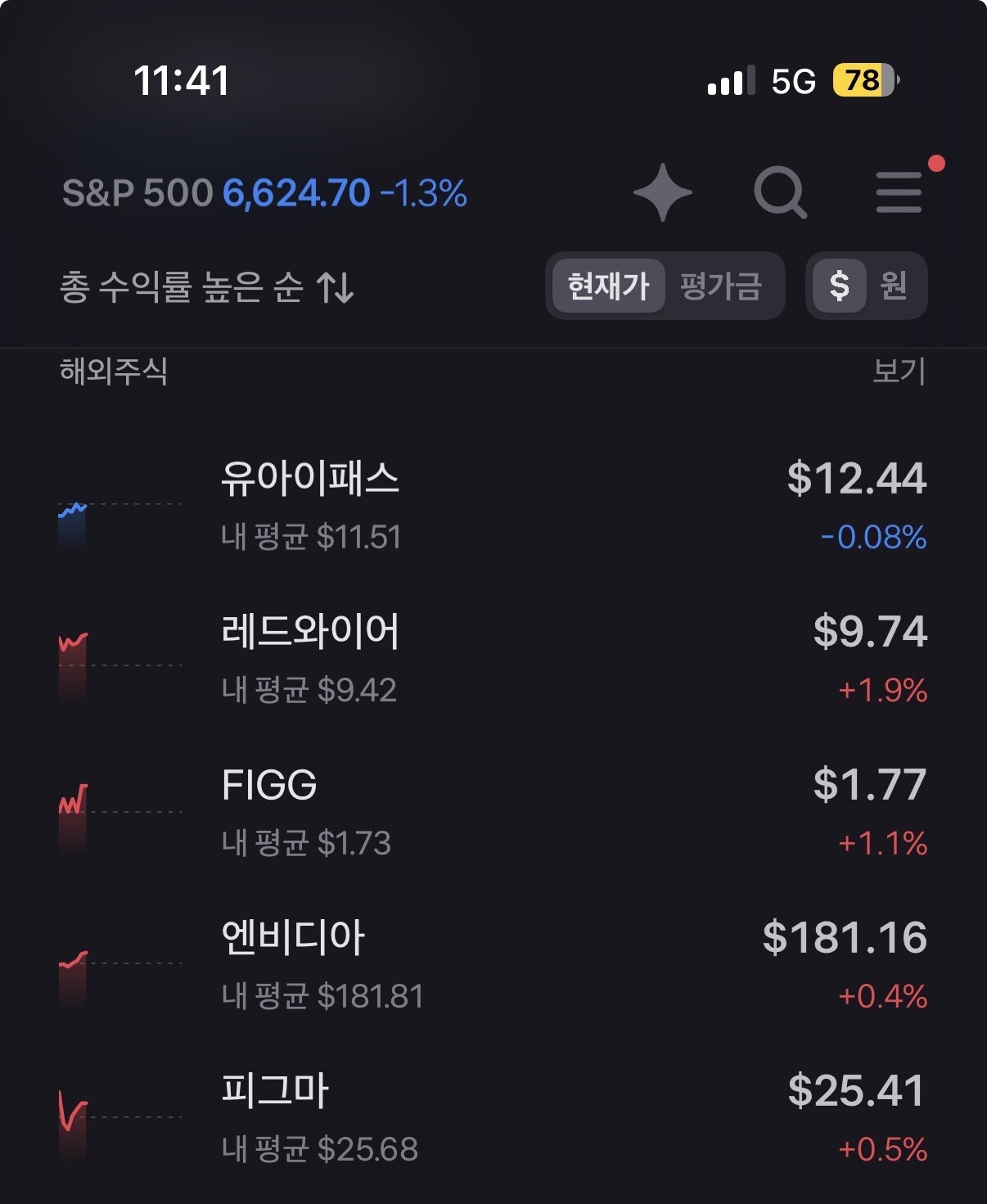Select dollar currency display
The height and width of the screenshot is (1204, 987).
(840, 286)
